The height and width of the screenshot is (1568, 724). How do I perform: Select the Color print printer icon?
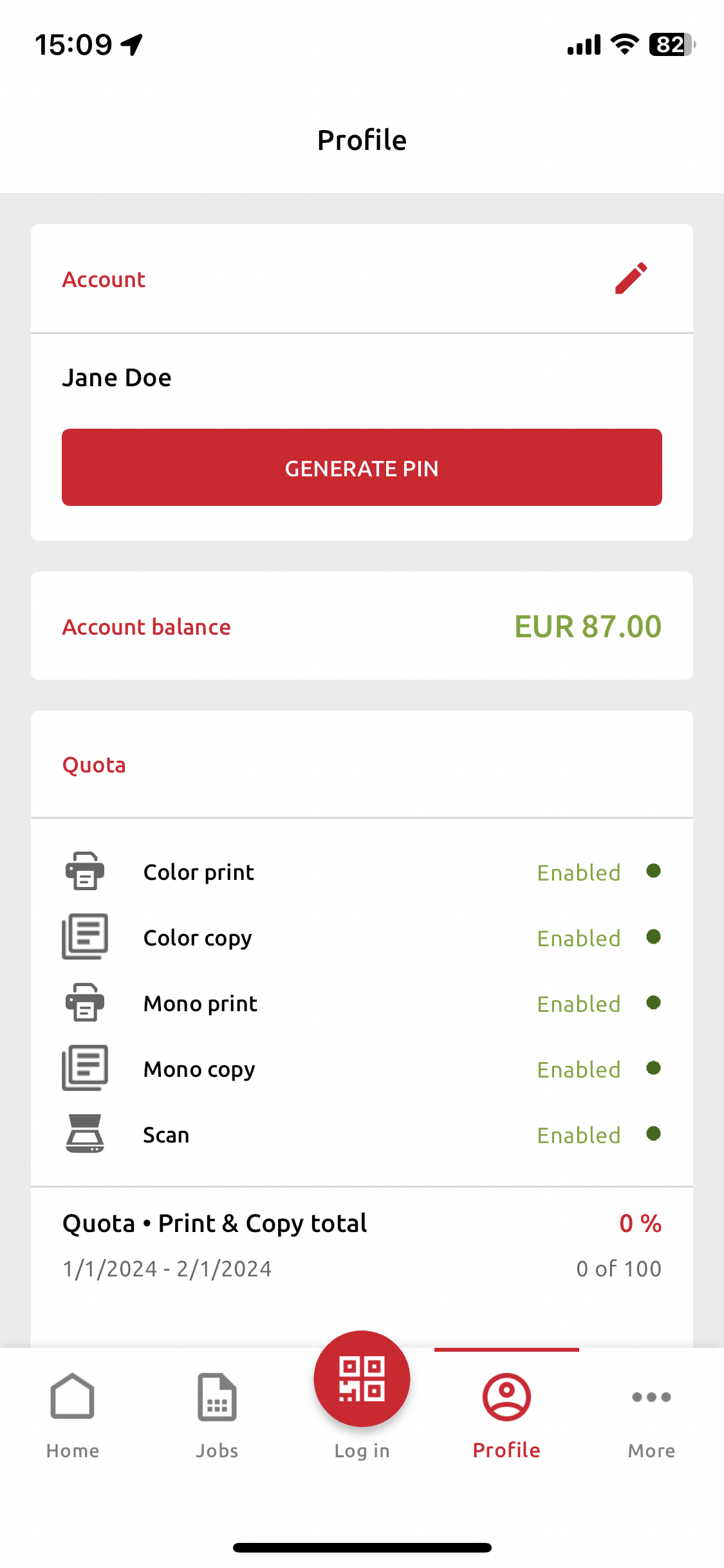coord(84,872)
